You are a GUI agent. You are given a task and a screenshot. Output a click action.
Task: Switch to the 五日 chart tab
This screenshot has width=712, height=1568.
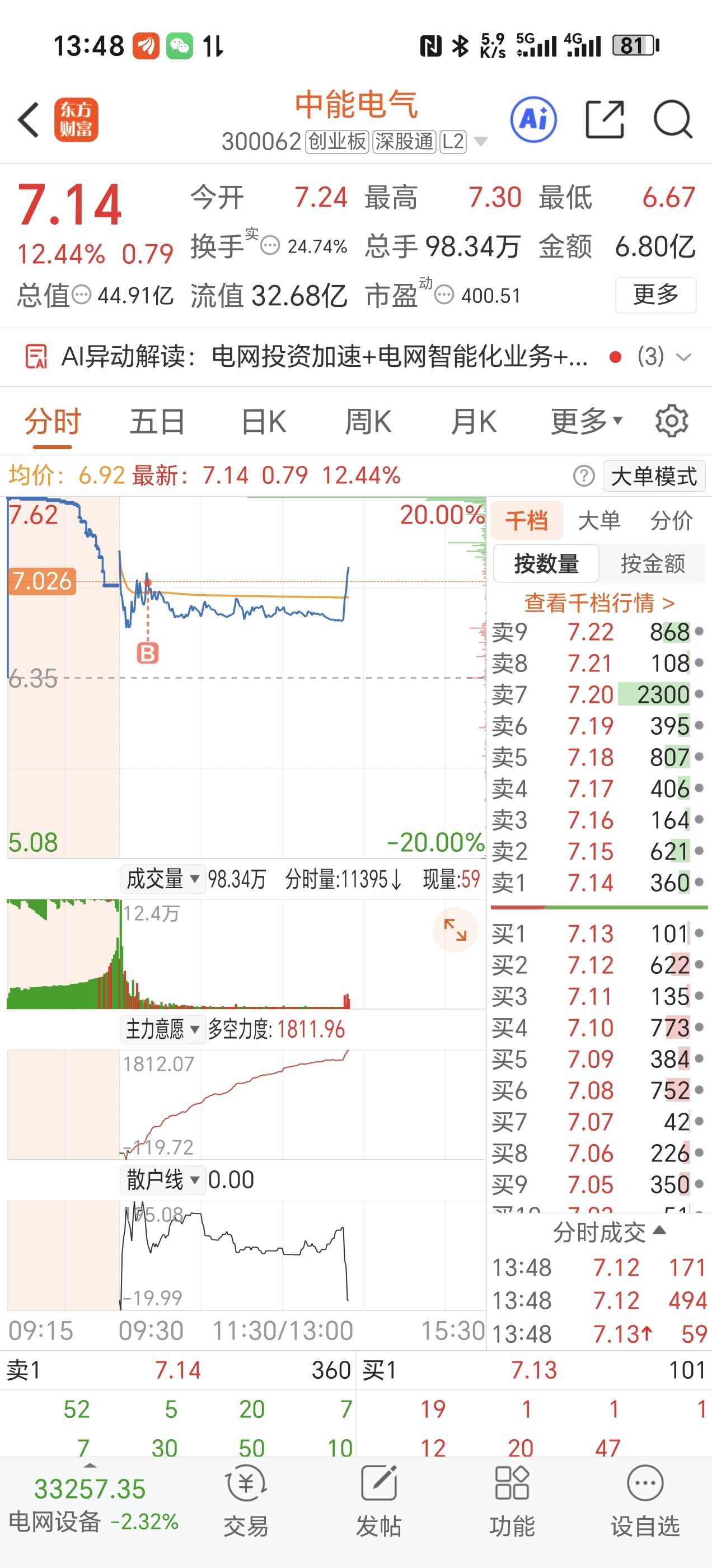[x=157, y=421]
